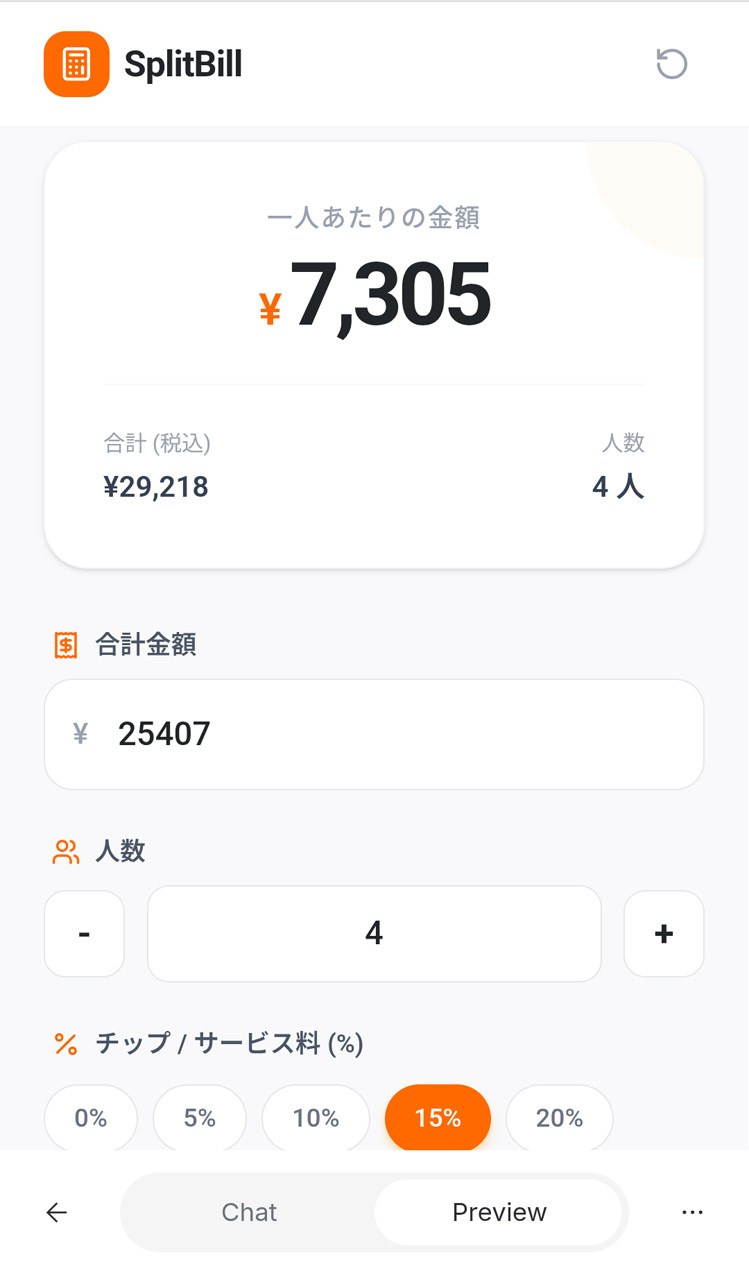Click the receipt icon beside 合計金額
This screenshot has width=749, height=1280.
click(64, 645)
